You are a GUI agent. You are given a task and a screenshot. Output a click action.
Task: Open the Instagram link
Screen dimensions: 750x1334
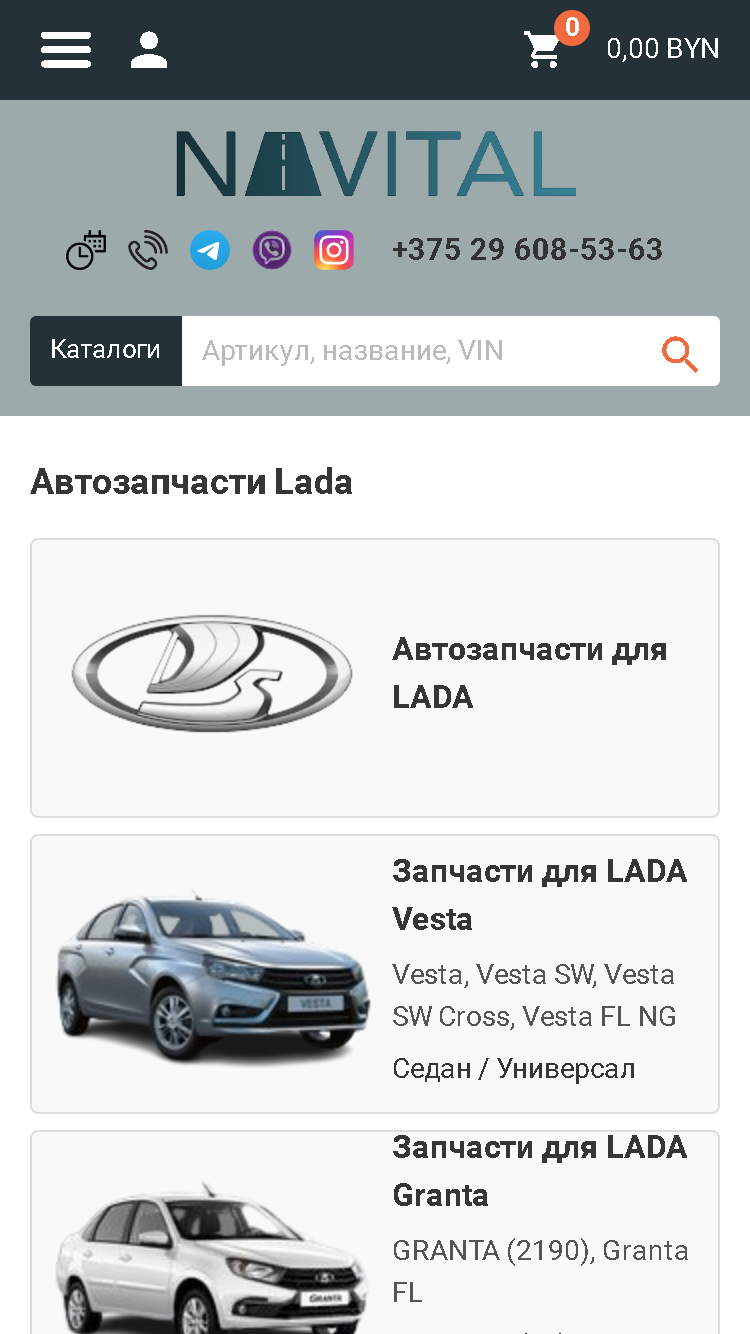[334, 250]
